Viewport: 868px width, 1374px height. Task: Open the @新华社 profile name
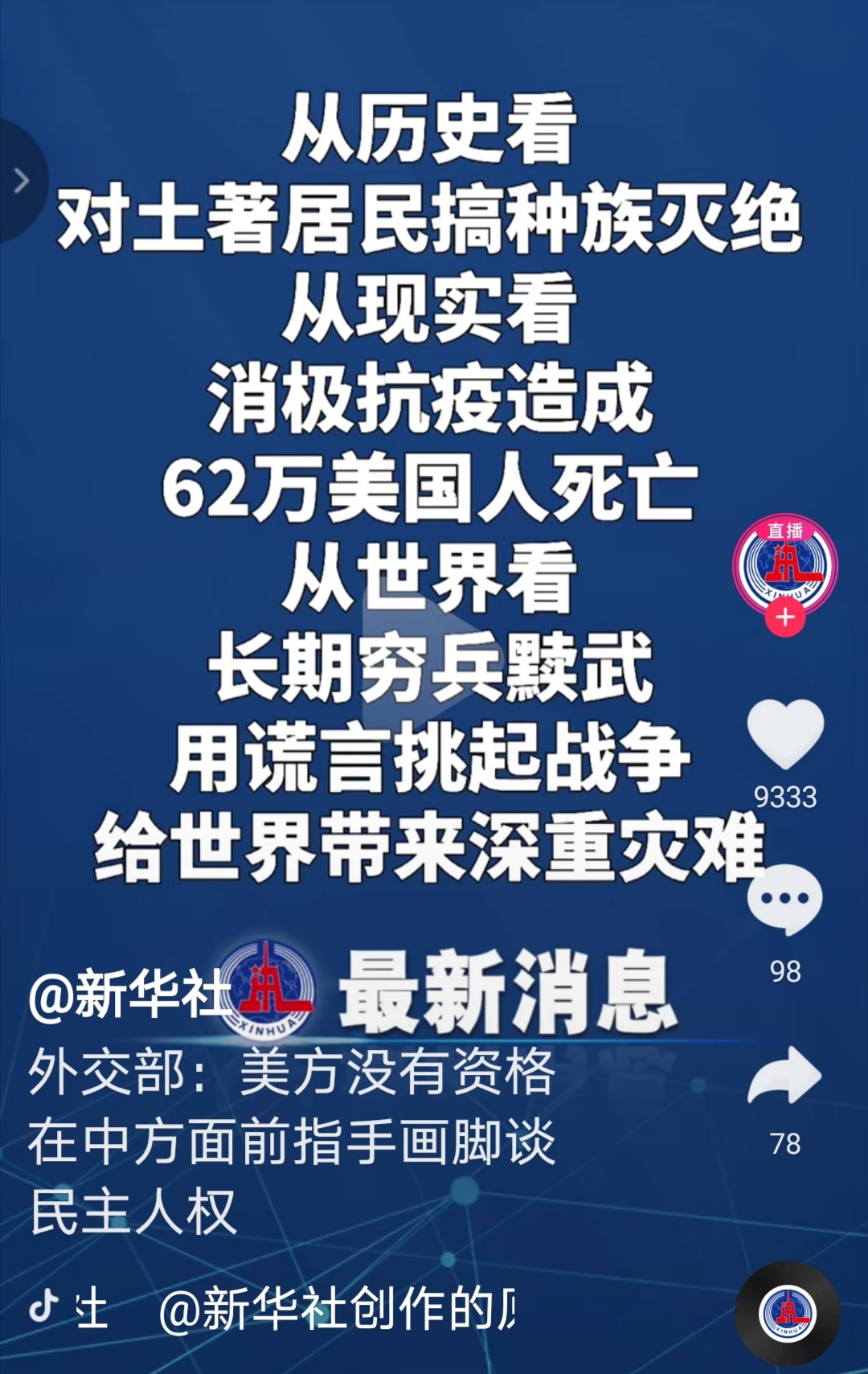click(129, 995)
